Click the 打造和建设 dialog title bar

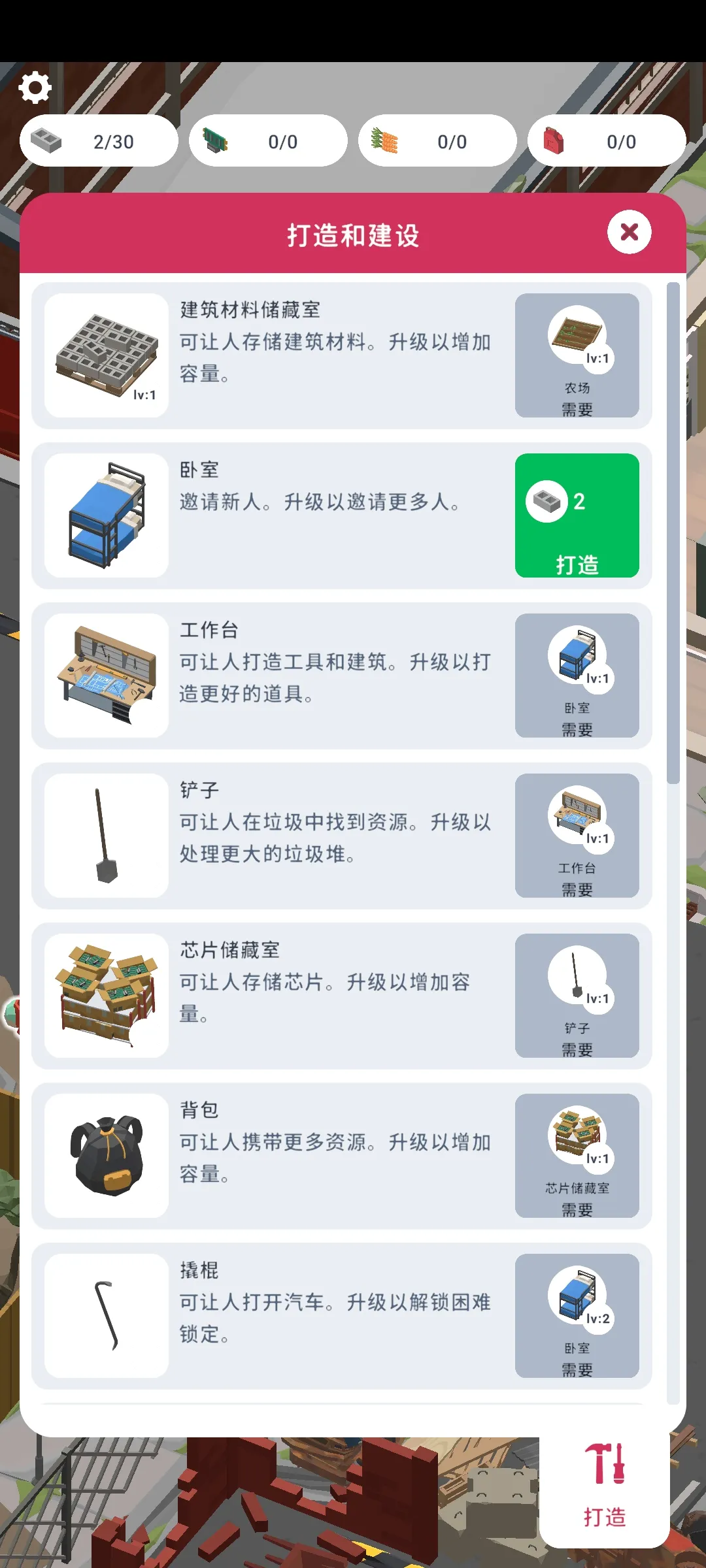(x=353, y=234)
